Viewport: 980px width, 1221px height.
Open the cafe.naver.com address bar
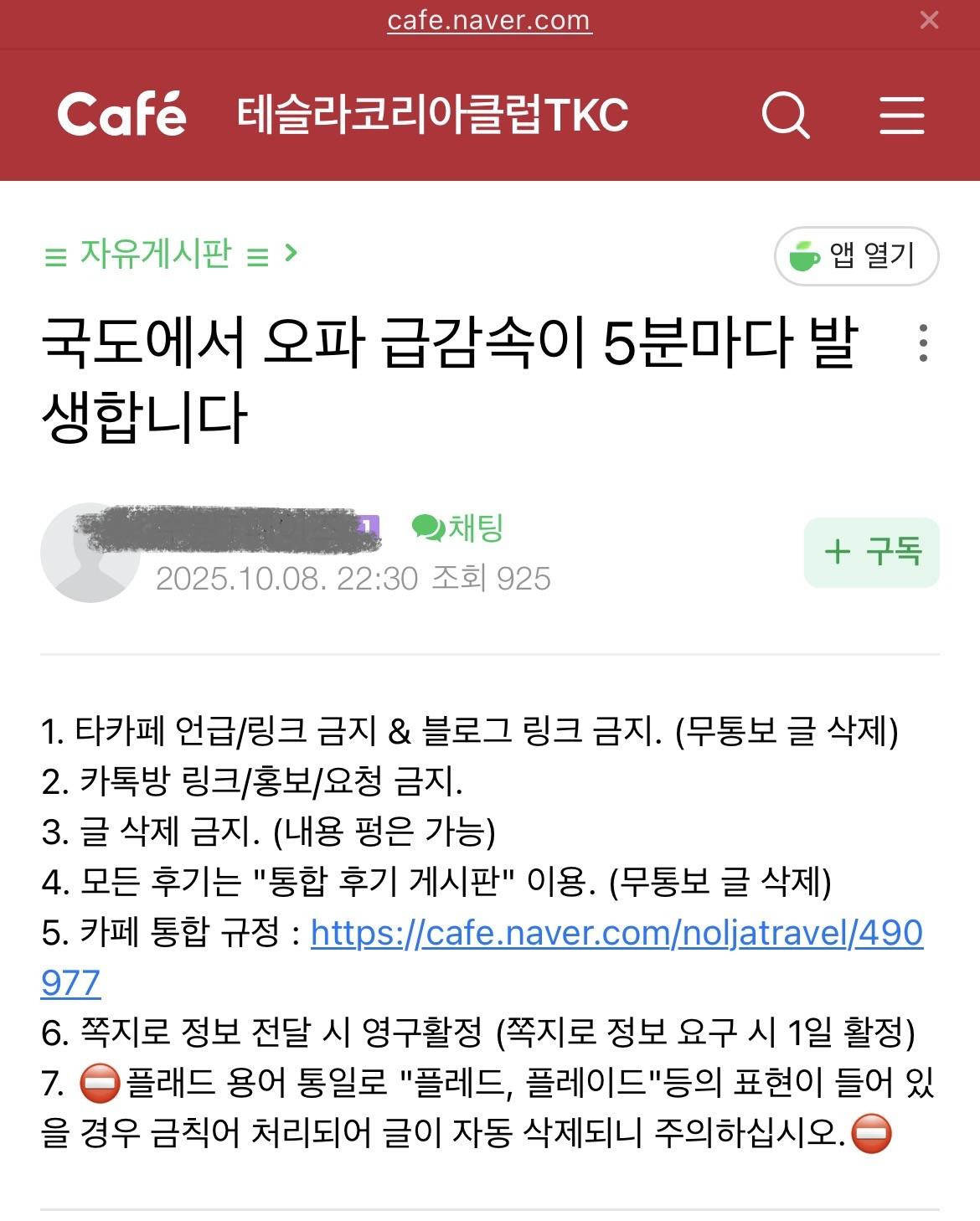click(x=489, y=20)
